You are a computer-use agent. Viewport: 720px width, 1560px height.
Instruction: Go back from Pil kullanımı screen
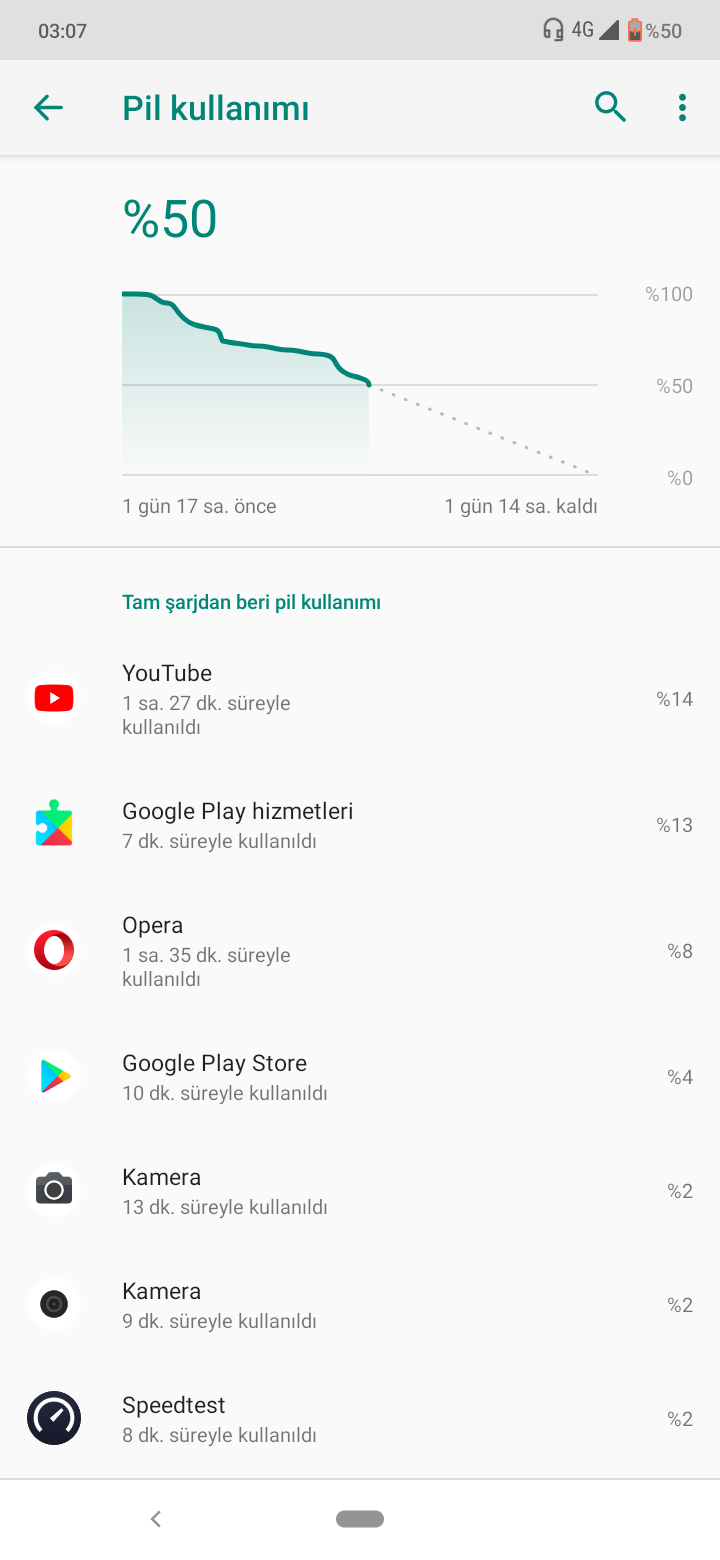[x=48, y=108]
